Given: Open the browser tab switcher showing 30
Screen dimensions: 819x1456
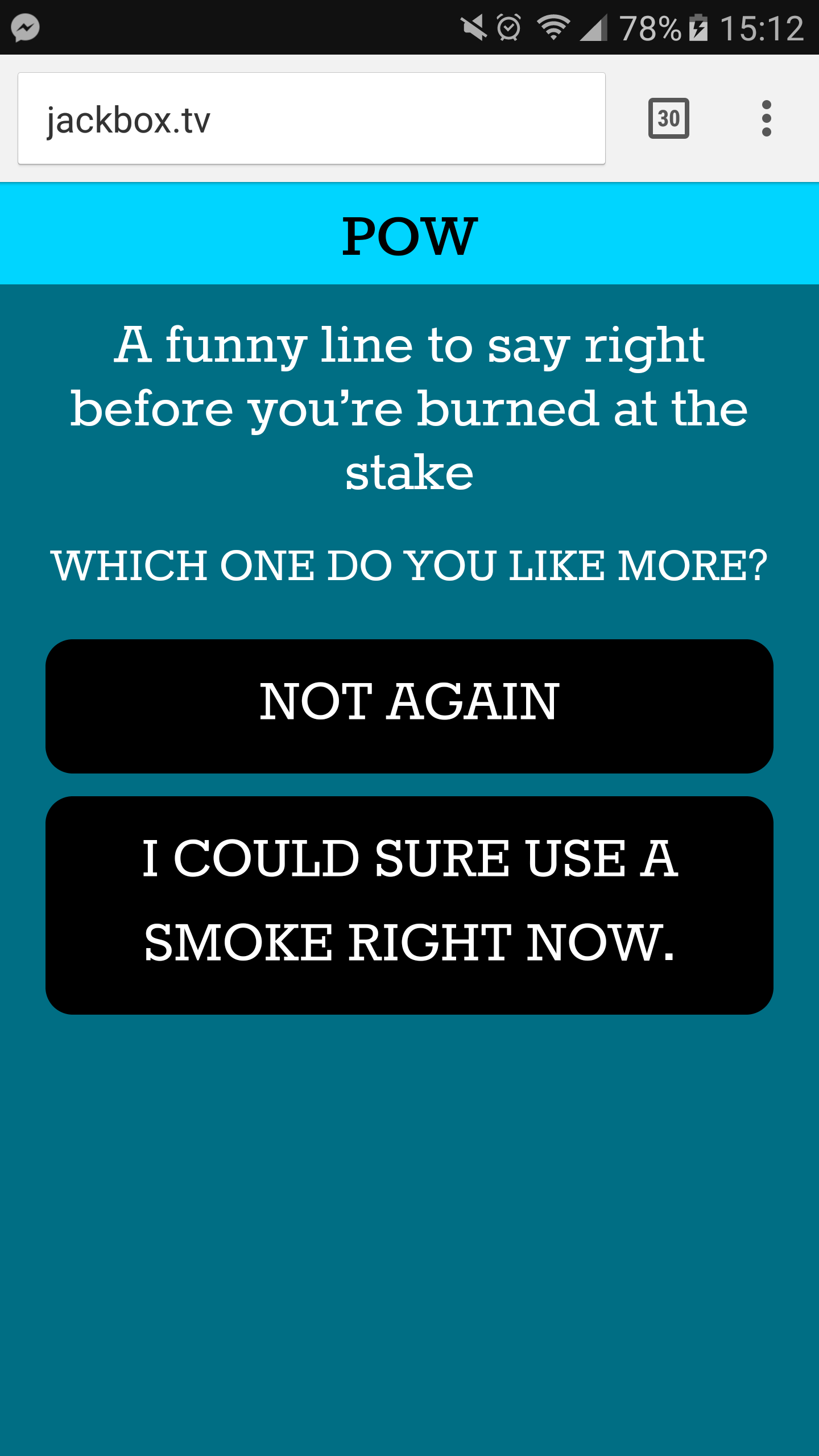Looking at the screenshot, I should coord(668,118).
